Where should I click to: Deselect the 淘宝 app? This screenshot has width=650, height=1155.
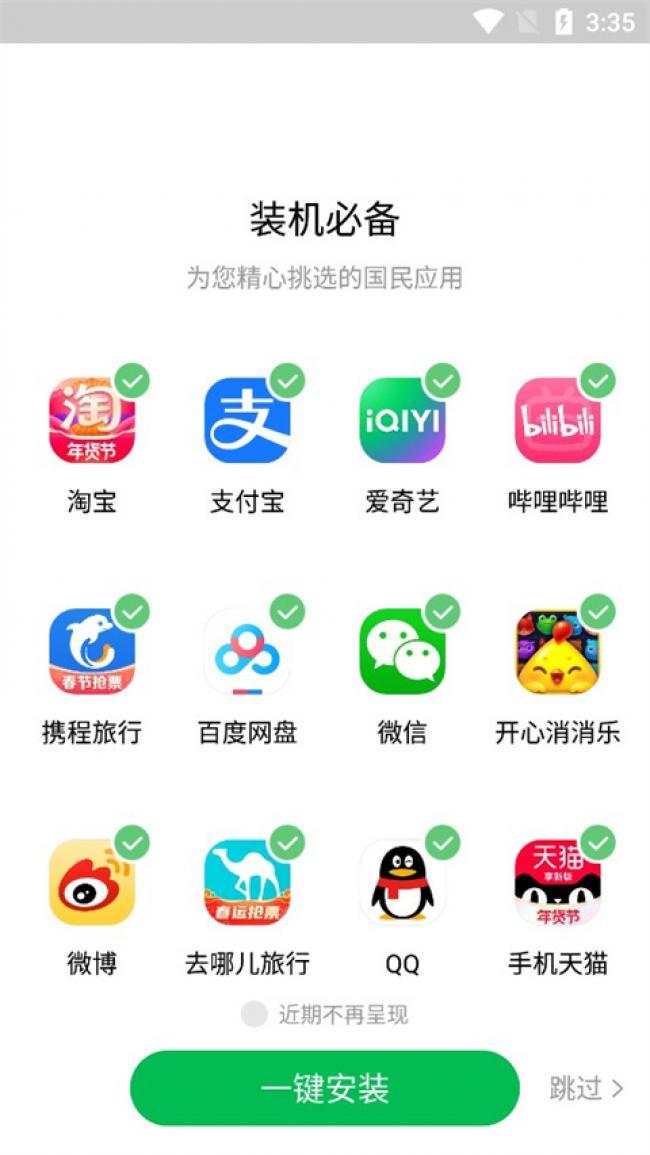[x=132, y=381]
